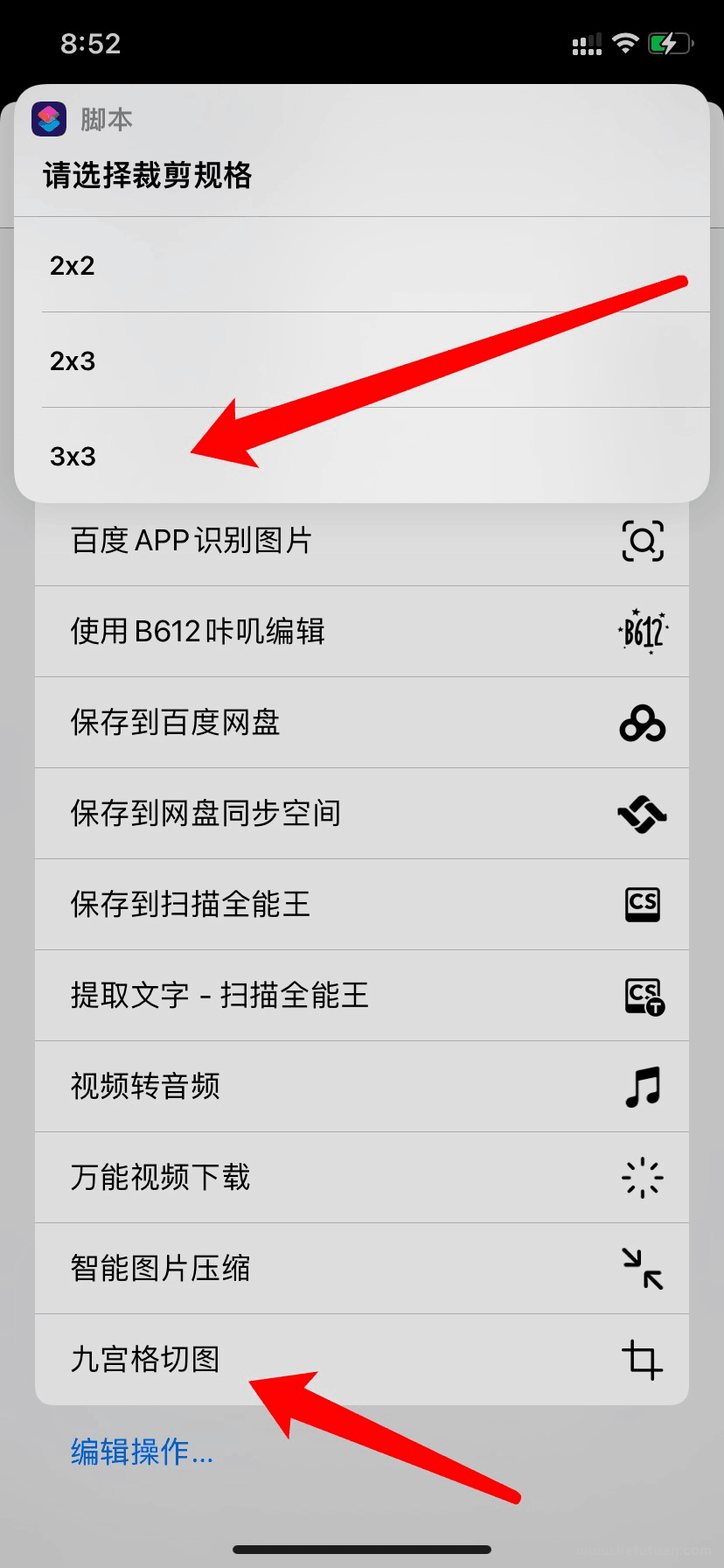Run the 九宫格切图 shortcut
The image size is (724, 1568).
pyautogui.click(x=361, y=1360)
